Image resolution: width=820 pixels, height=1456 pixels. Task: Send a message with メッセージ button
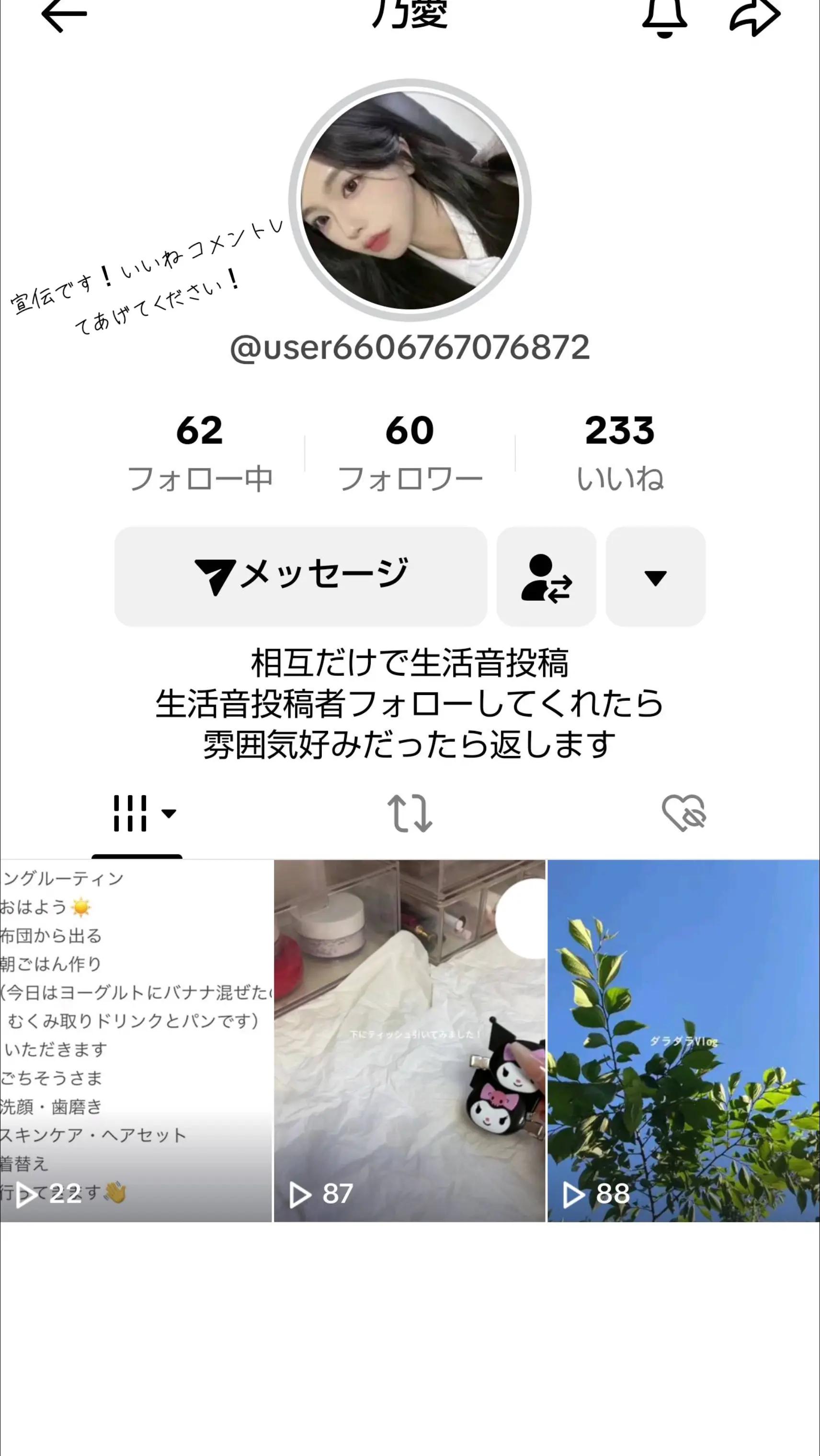tap(301, 576)
